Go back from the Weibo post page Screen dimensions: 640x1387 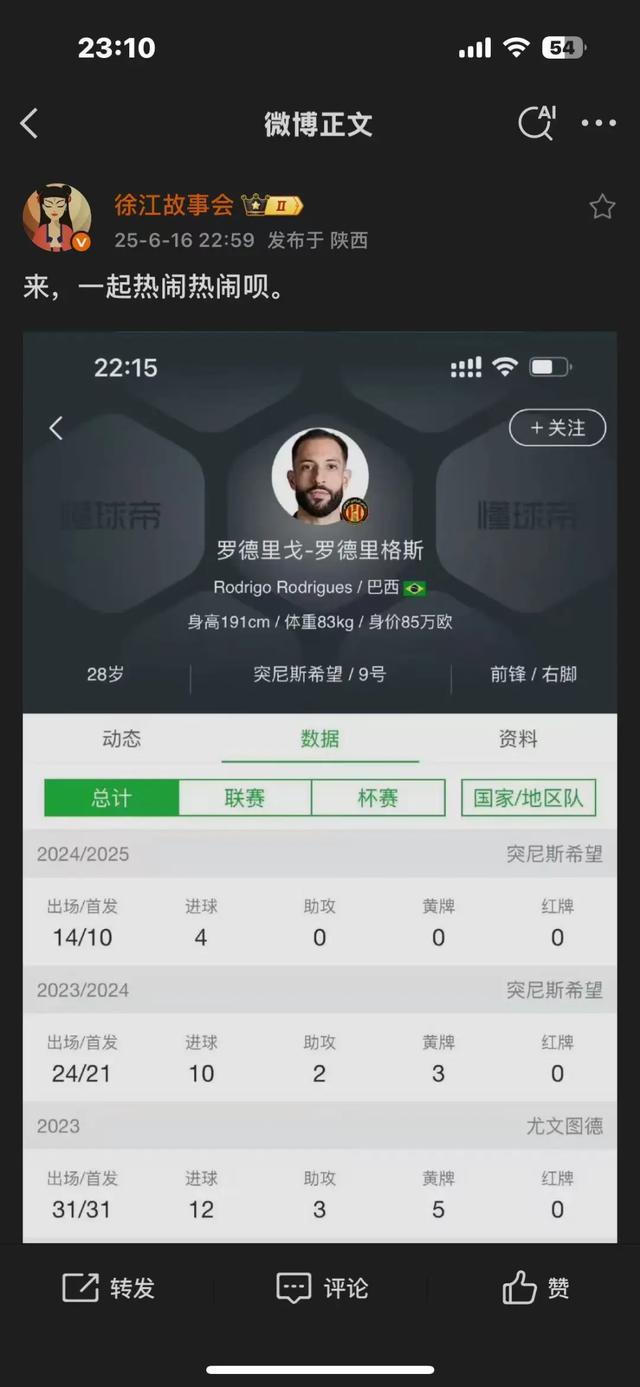[29, 124]
